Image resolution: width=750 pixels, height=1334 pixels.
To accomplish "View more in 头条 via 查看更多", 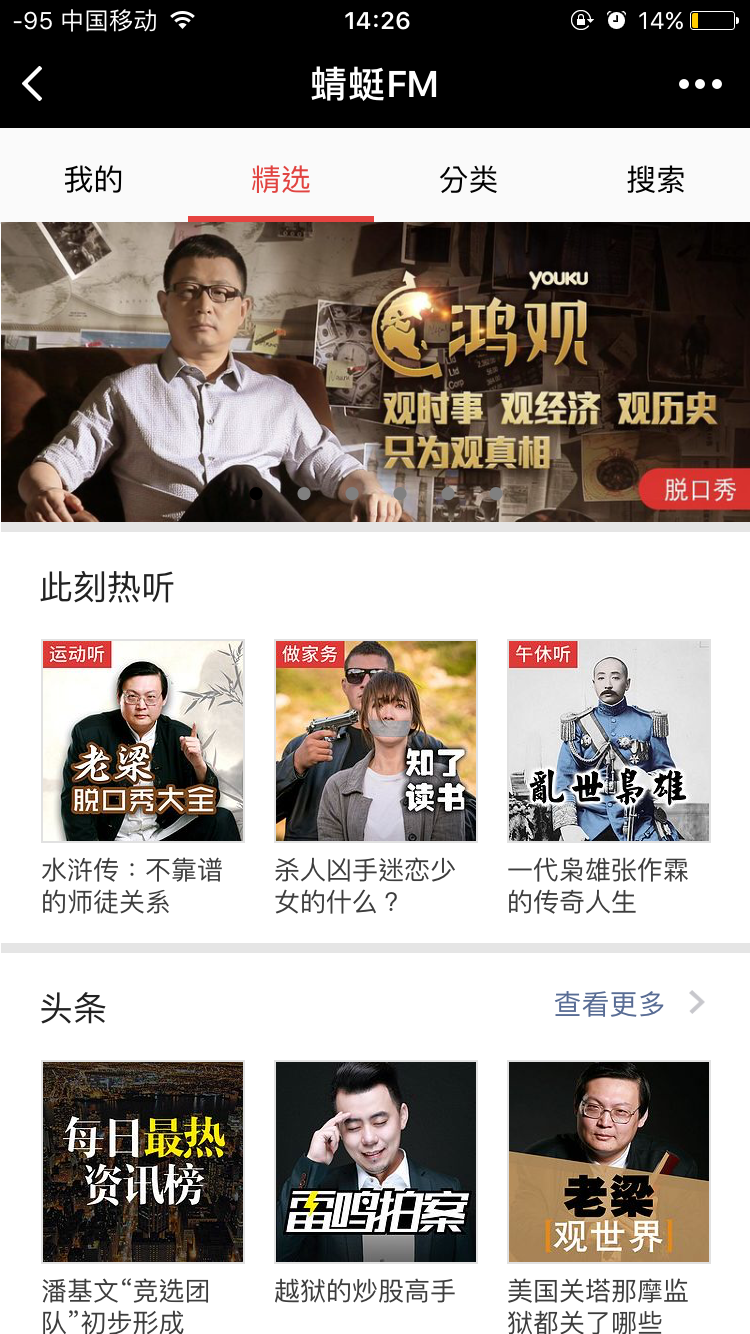I will click(x=629, y=1004).
